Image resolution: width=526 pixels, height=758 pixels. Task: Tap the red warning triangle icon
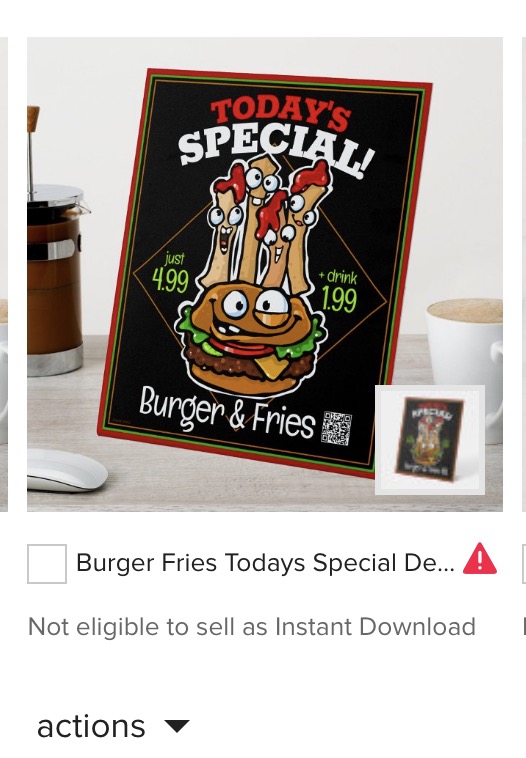pyautogui.click(x=480, y=559)
